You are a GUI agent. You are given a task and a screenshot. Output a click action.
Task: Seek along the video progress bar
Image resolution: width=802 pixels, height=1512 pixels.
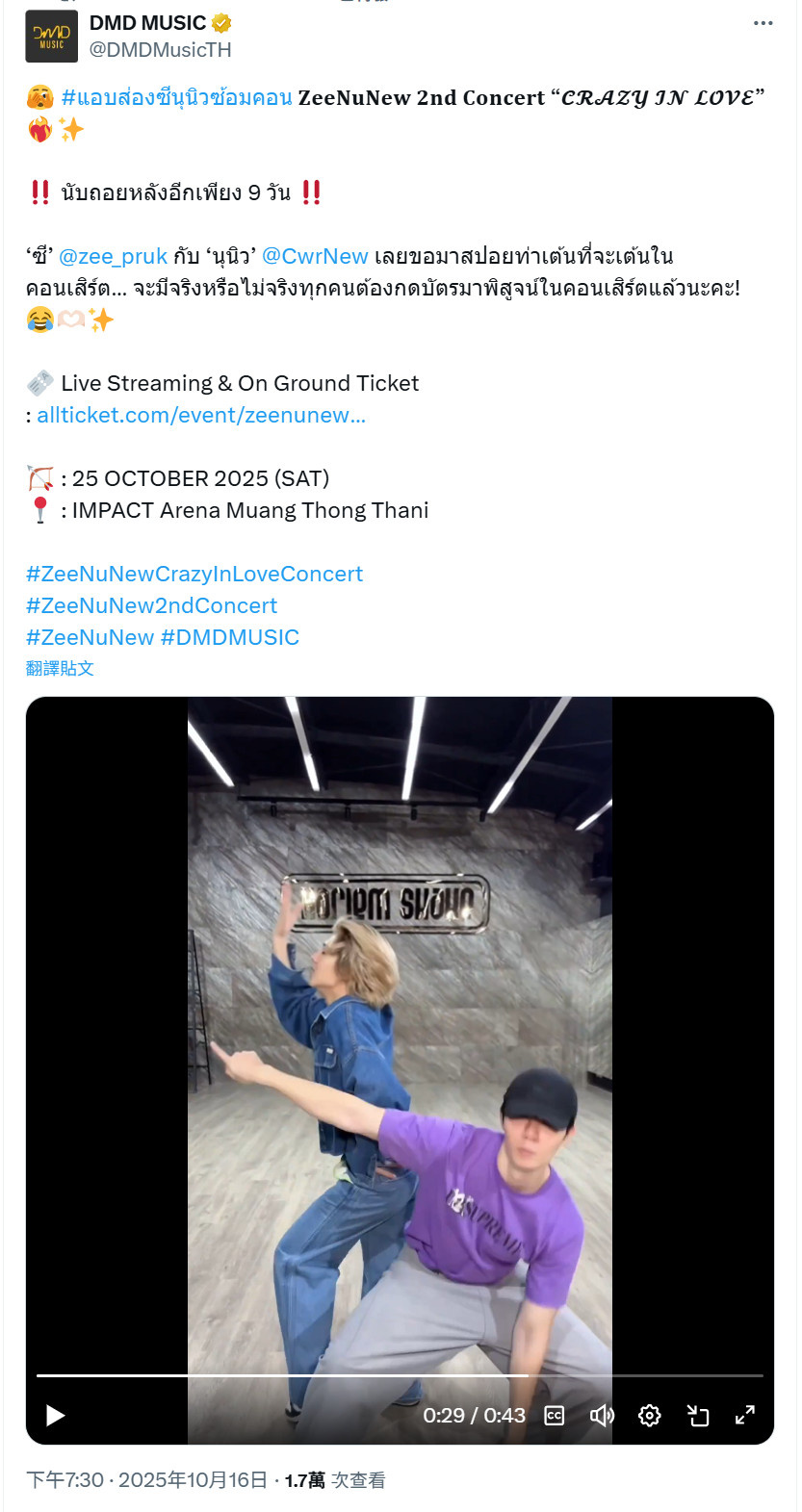click(400, 1375)
